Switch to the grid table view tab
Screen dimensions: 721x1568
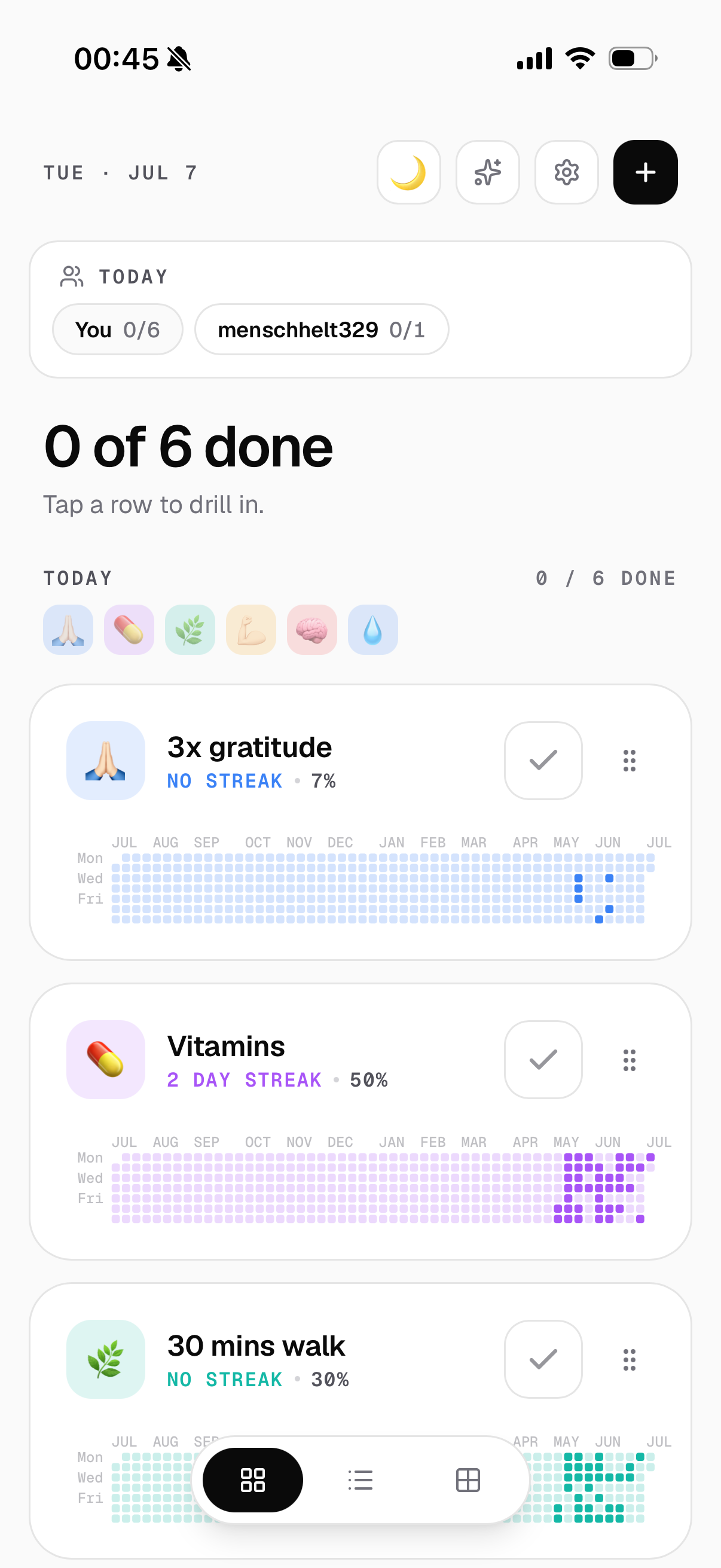click(468, 1479)
